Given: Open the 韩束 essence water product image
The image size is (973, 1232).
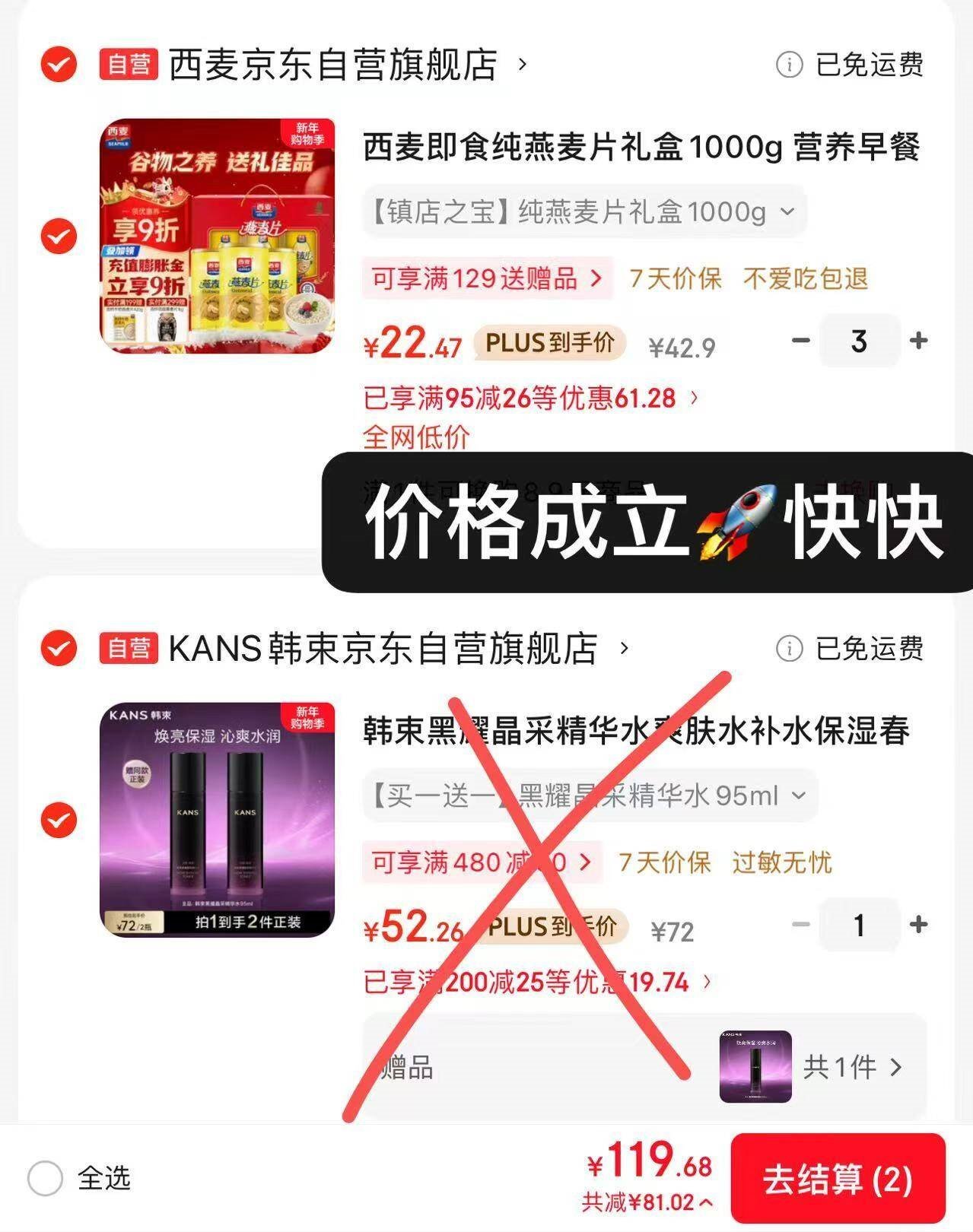Looking at the screenshot, I should pos(218,820).
